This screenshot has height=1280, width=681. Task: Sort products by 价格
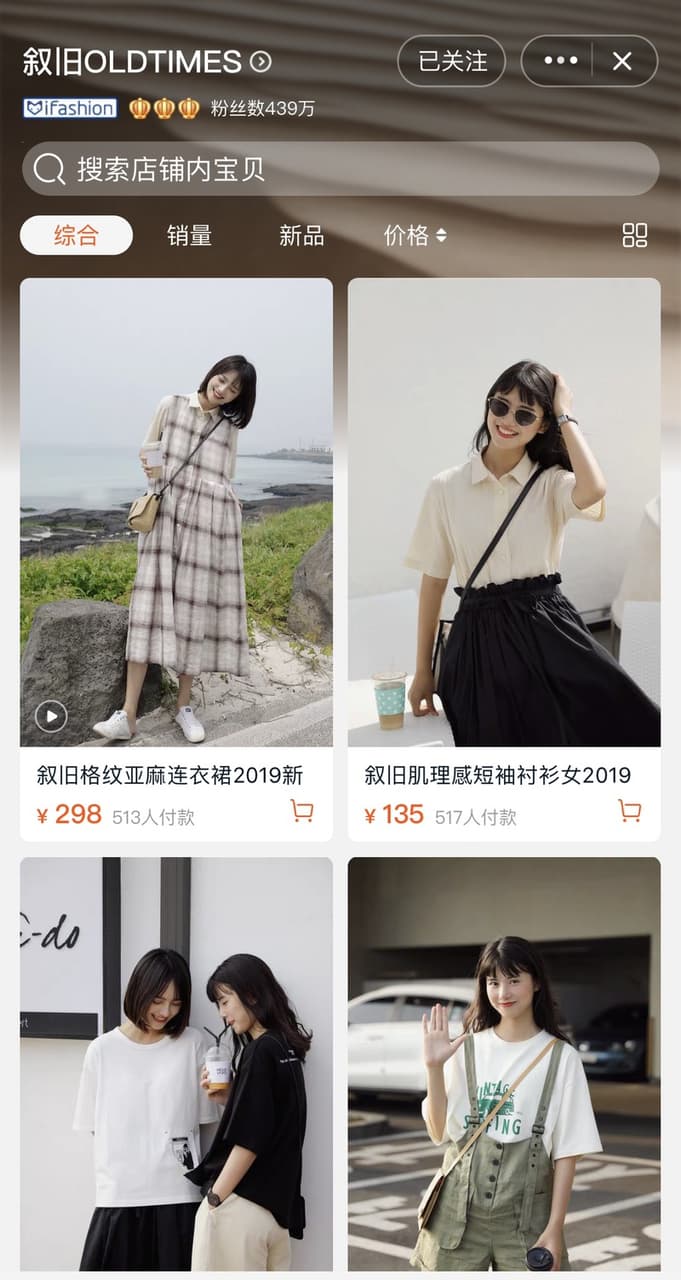414,235
